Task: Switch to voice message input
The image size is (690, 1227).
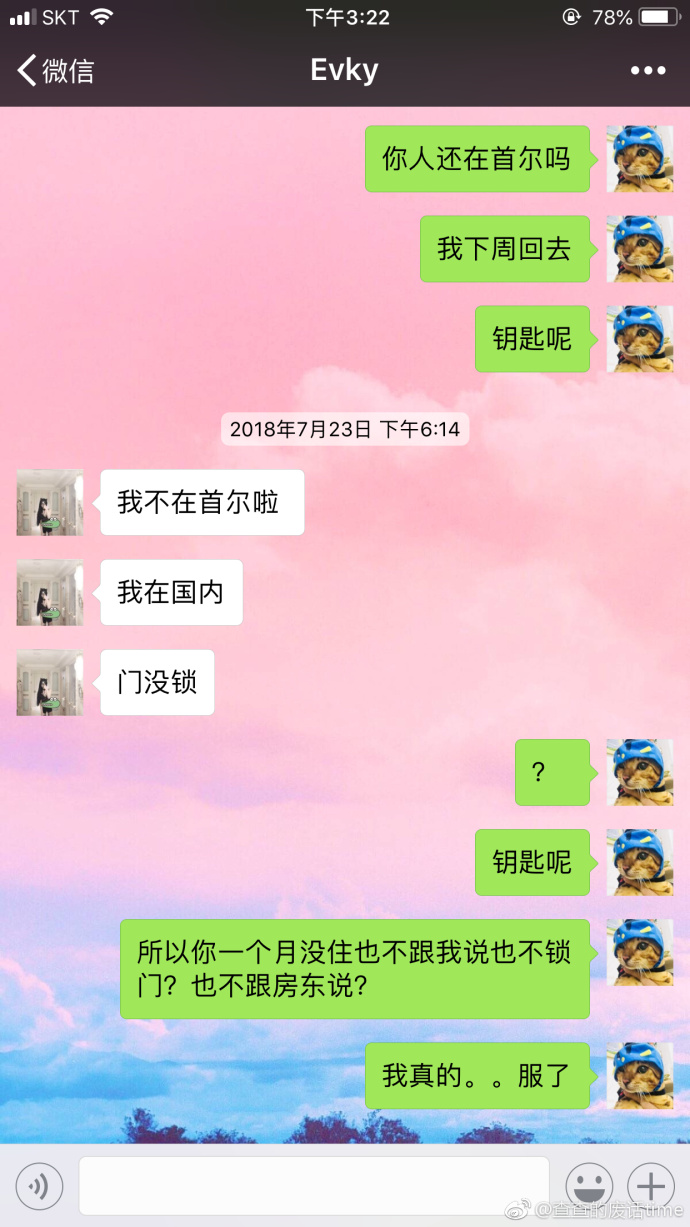Action: pos(40,1187)
